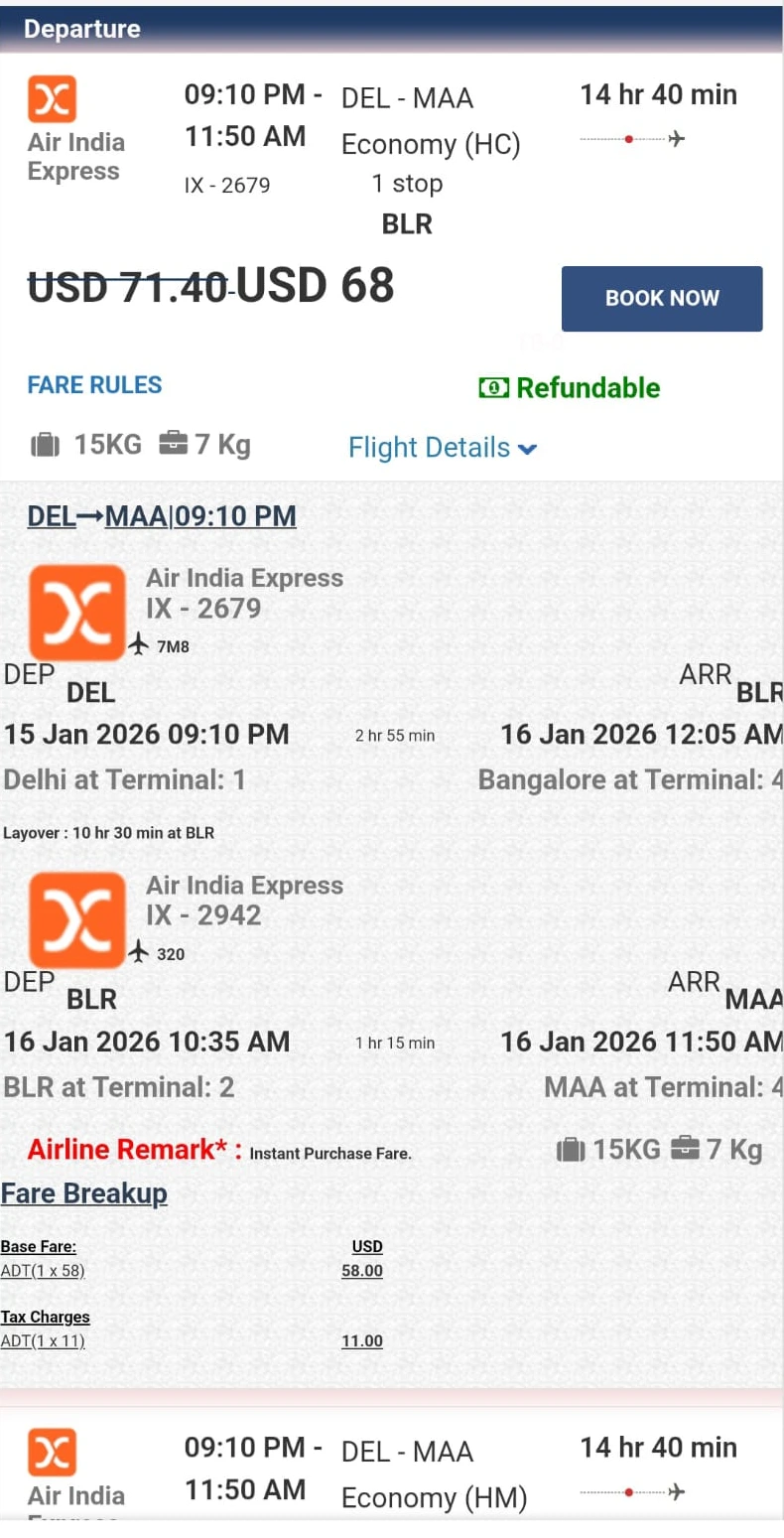Click the BOOK NOW button
This screenshot has height=1538, width=784.
click(x=662, y=298)
